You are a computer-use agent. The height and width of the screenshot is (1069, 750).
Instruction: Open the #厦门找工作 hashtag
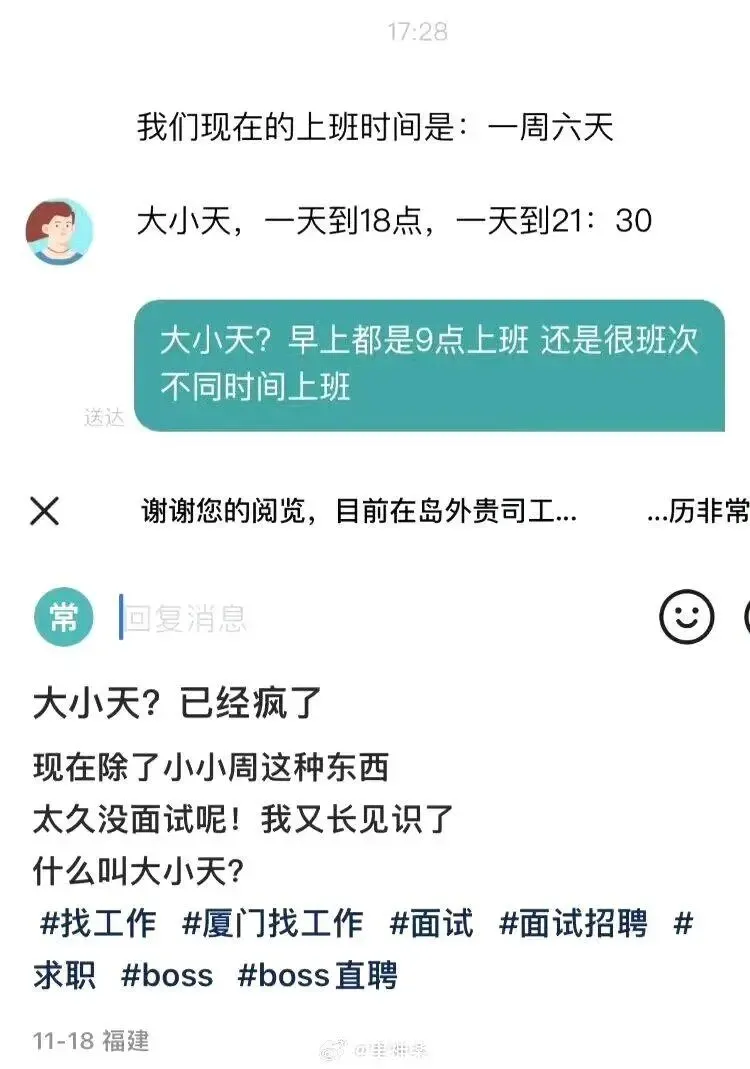[x=272, y=923]
